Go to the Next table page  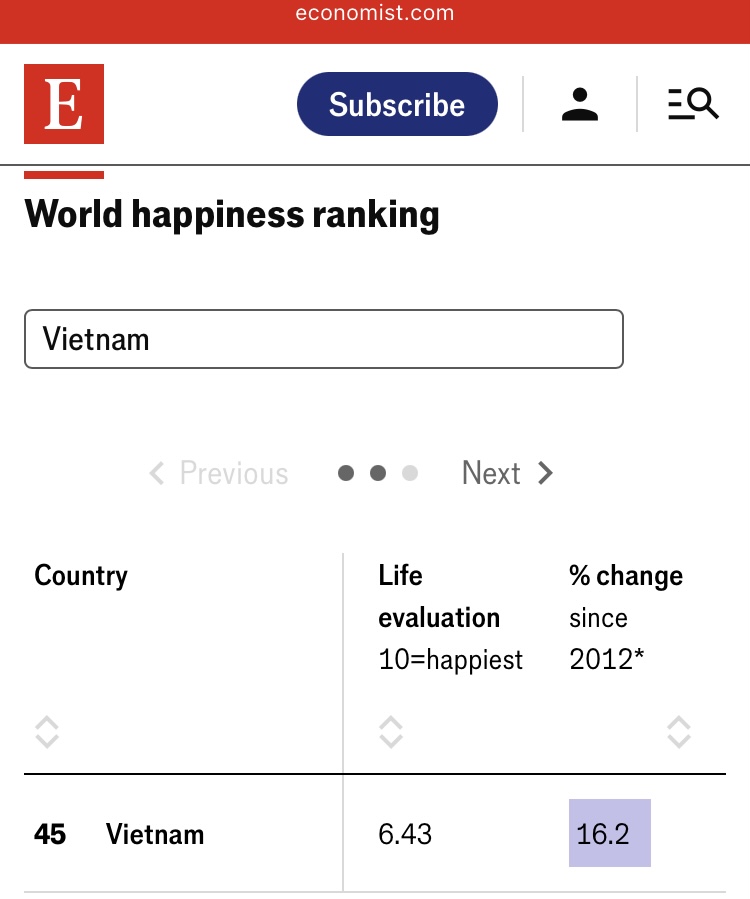pyautogui.click(x=507, y=473)
